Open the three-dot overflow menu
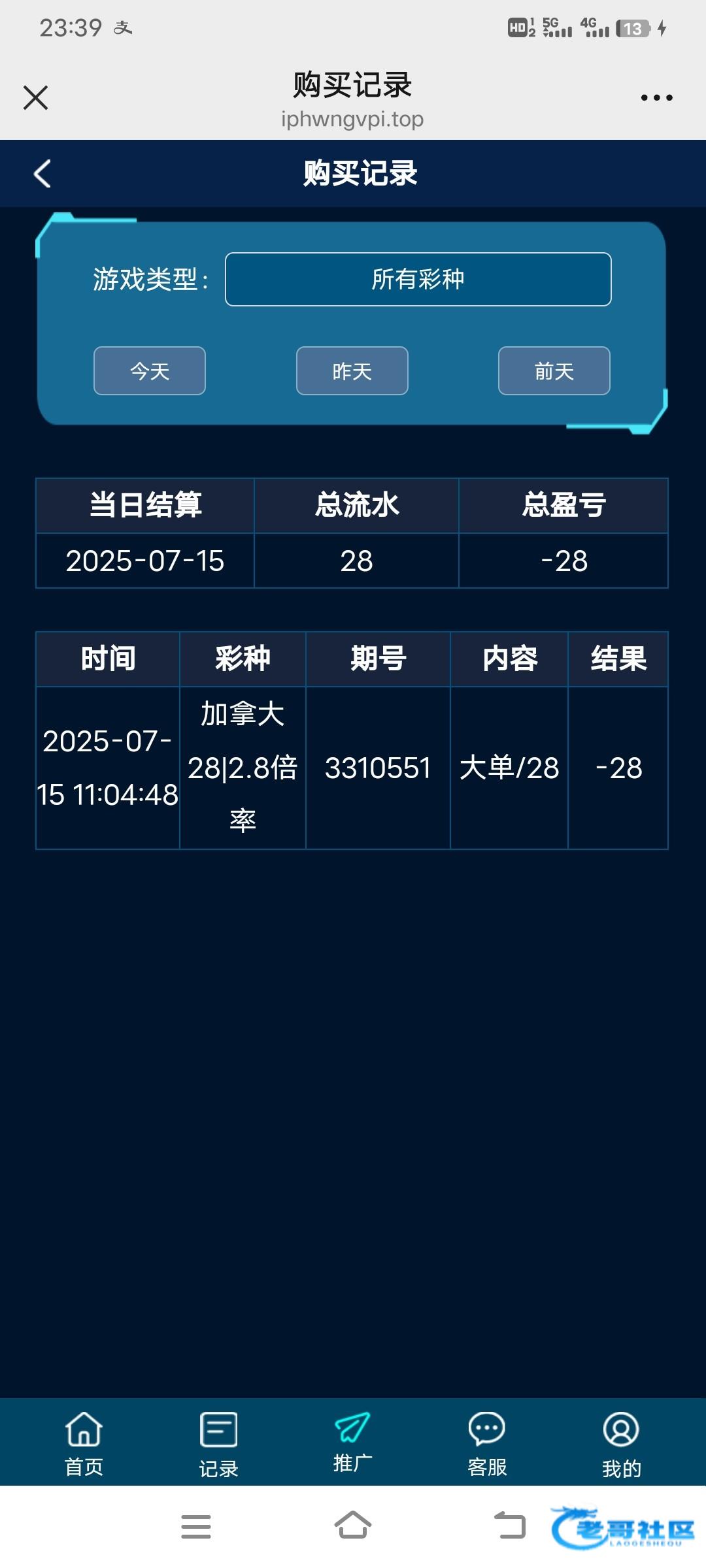Screen dimensions: 706x1568 tap(656, 98)
